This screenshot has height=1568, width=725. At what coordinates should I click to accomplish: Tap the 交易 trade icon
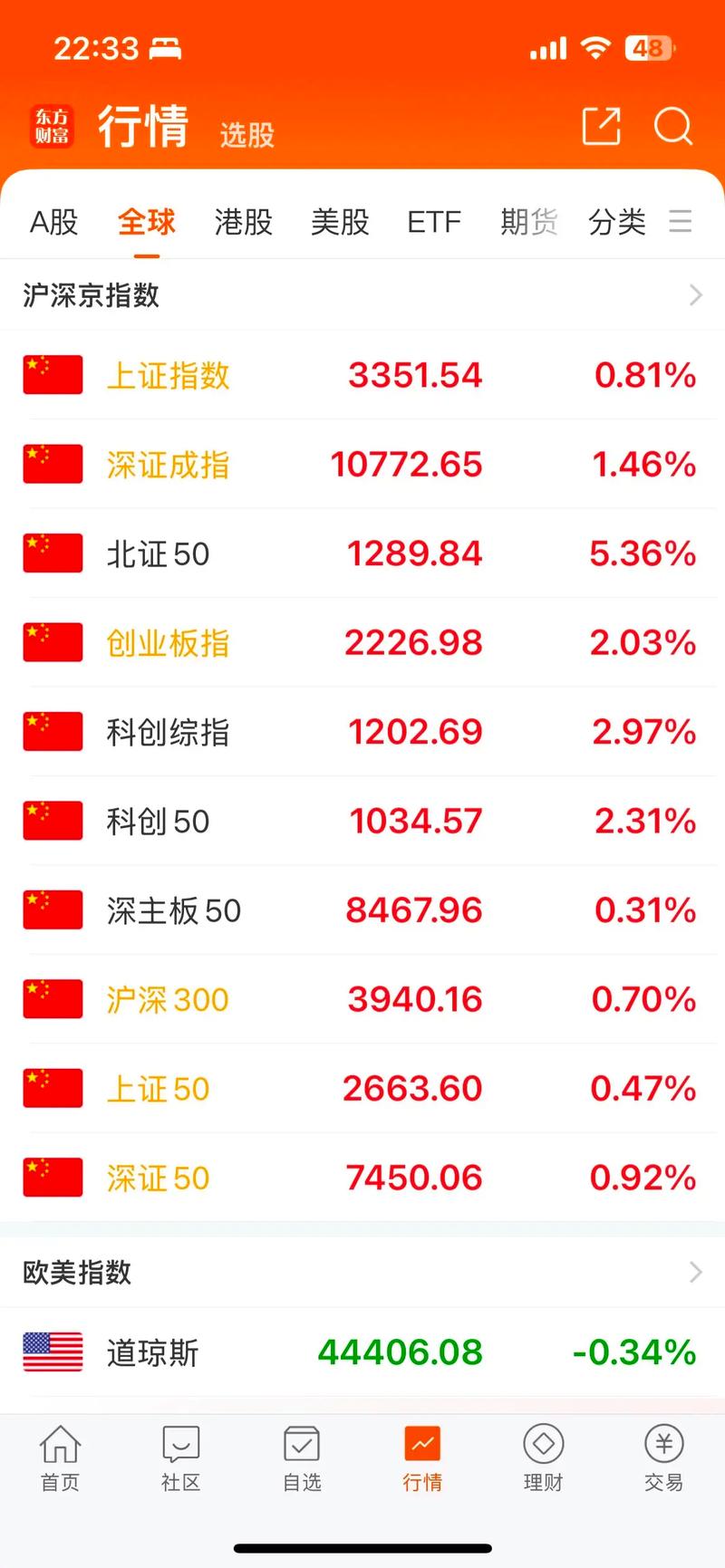click(663, 1457)
